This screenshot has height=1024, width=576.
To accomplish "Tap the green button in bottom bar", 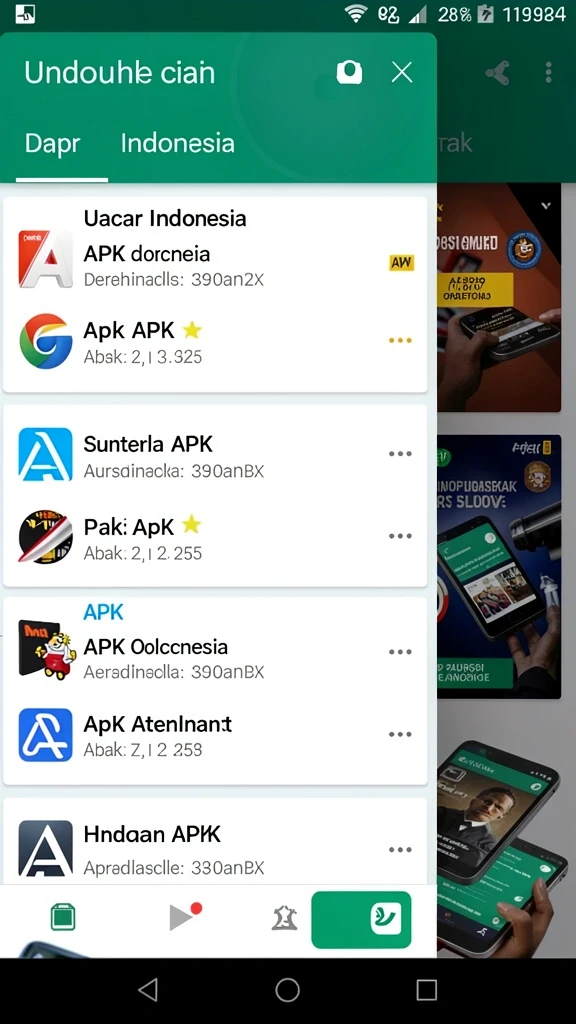I will tap(361, 920).
